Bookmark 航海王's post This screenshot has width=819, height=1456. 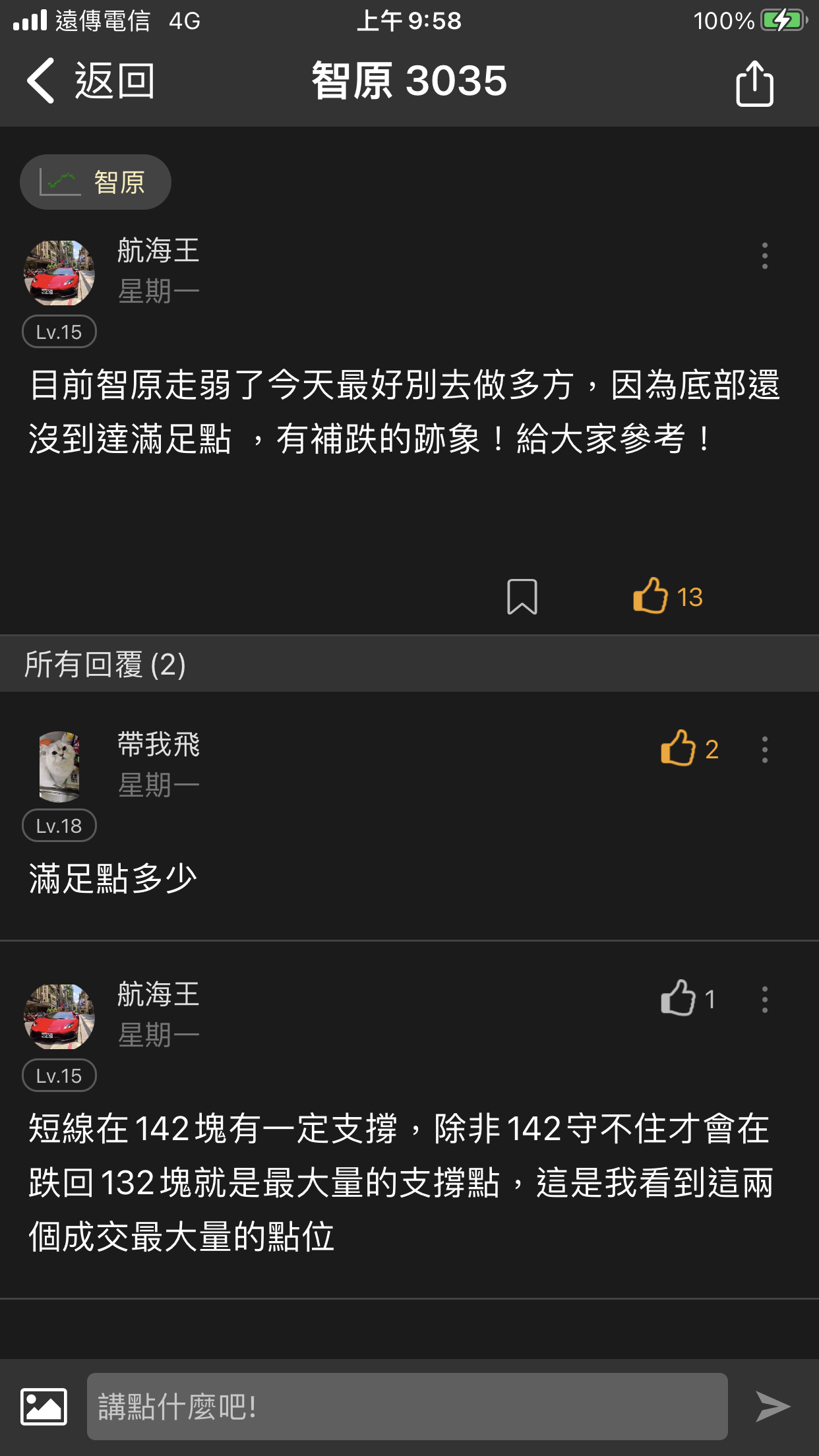pyautogui.click(x=523, y=595)
